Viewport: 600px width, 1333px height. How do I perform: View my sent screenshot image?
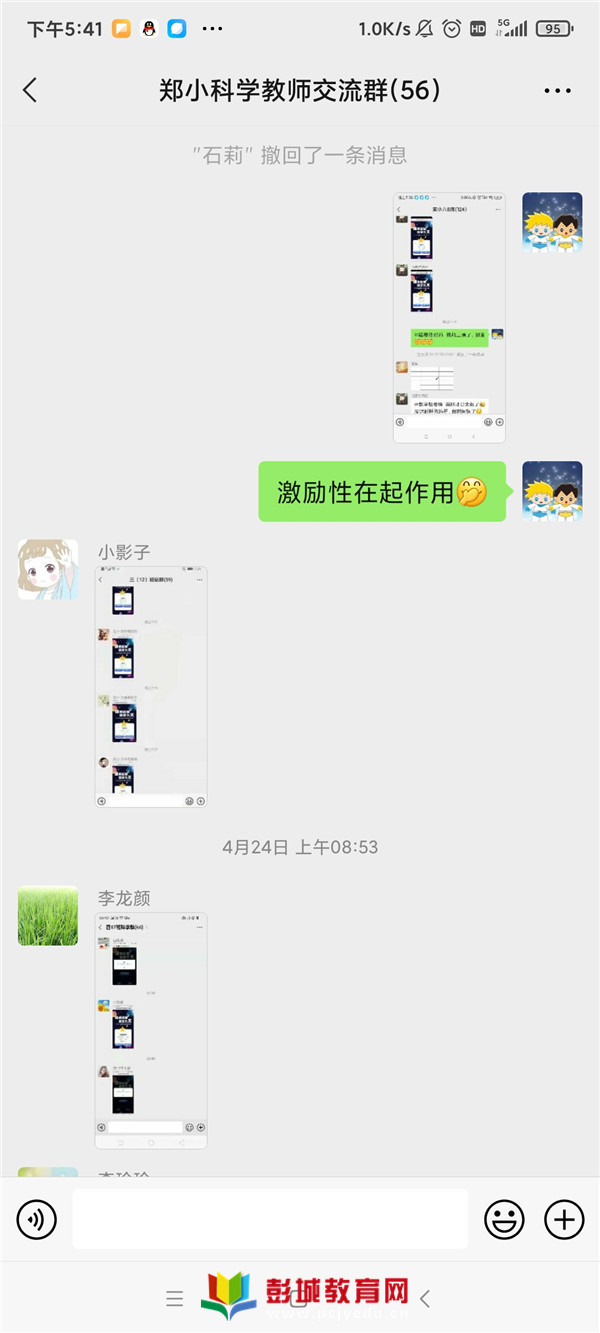click(449, 318)
